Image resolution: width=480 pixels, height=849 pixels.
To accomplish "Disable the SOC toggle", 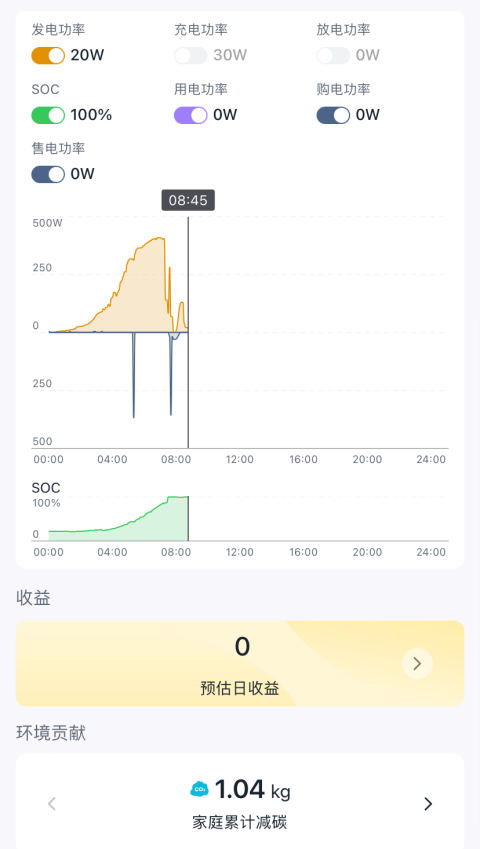I will coord(48,115).
